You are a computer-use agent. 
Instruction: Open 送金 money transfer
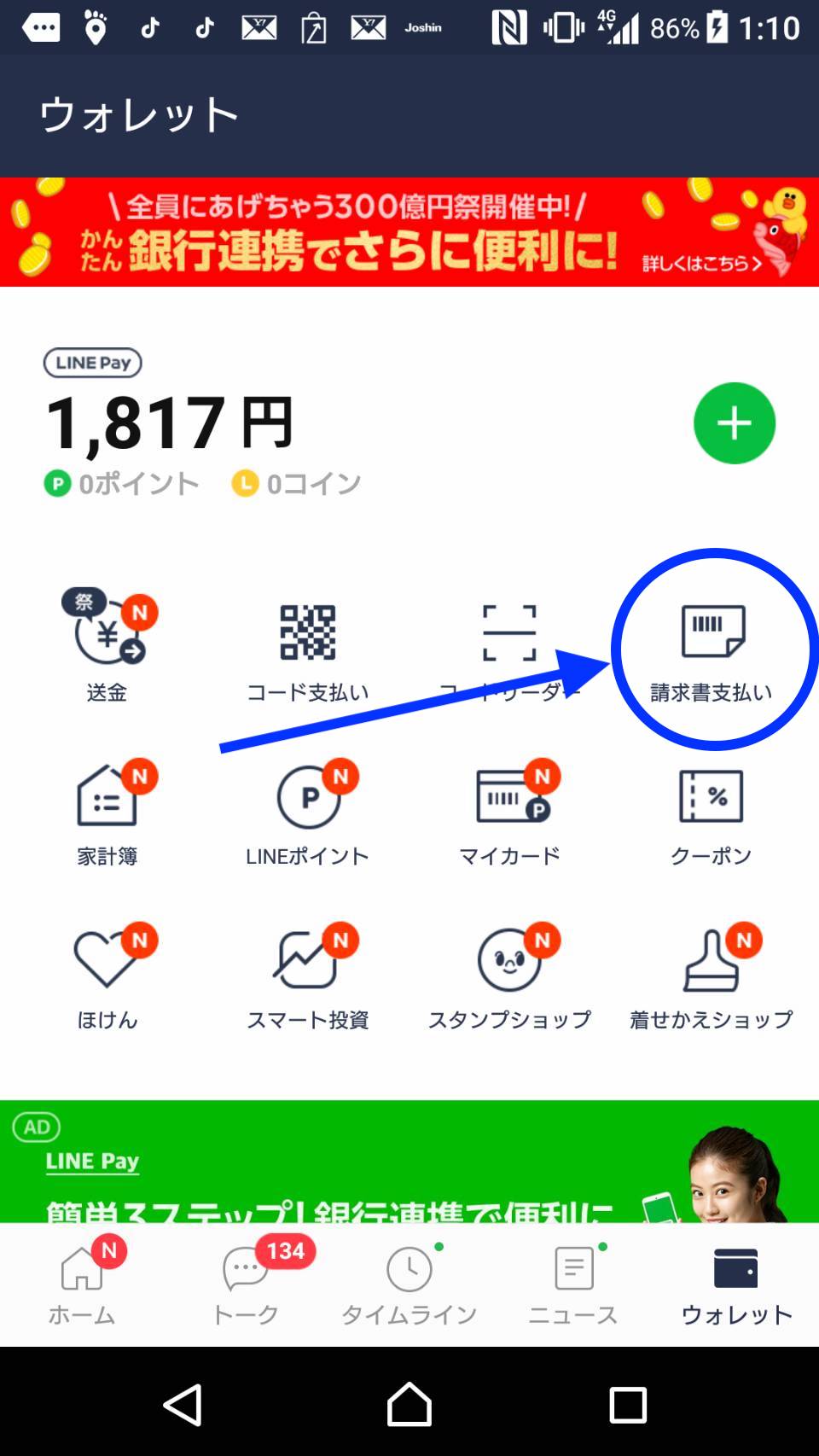click(107, 645)
